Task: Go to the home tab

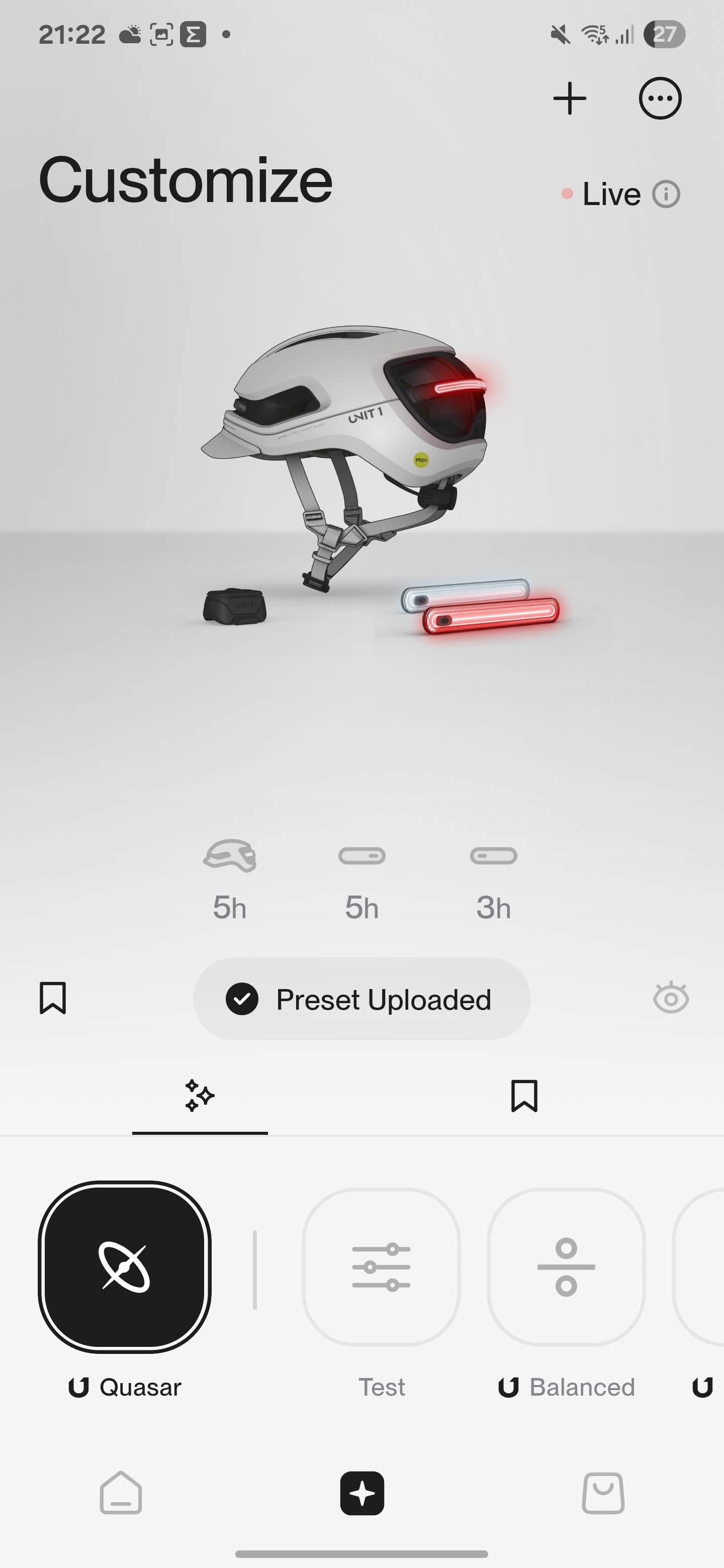Action: pos(121,1493)
